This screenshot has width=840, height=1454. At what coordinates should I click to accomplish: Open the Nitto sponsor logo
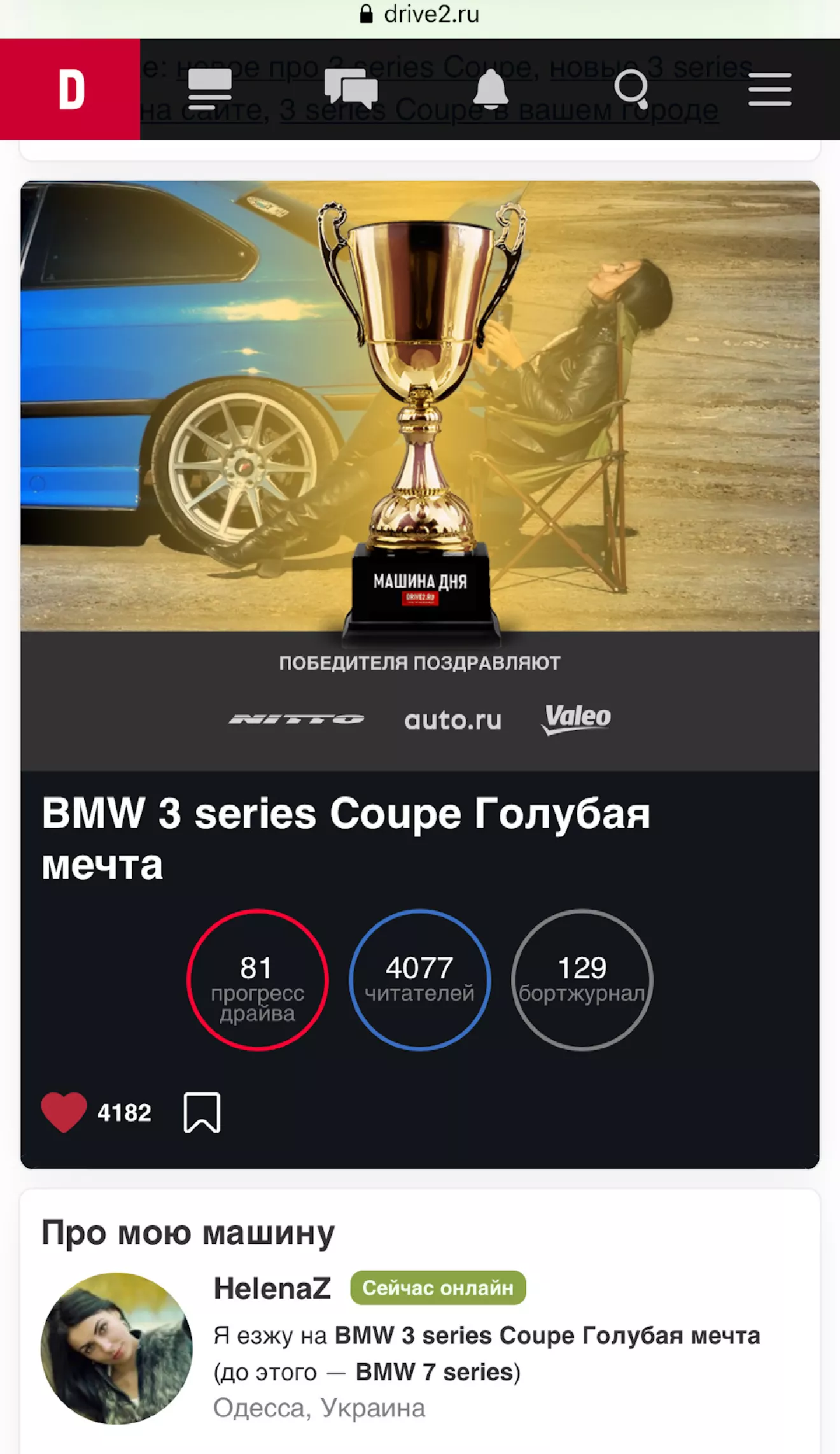pyautogui.click(x=297, y=719)
